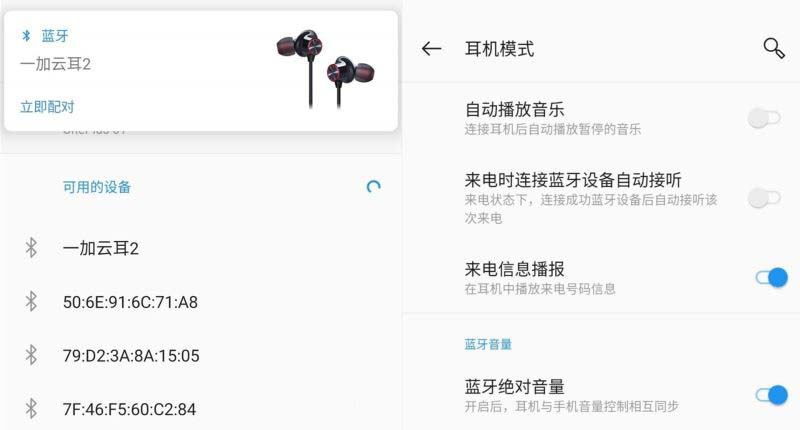Open search in 耳机模式 settings

coord(773,48)
